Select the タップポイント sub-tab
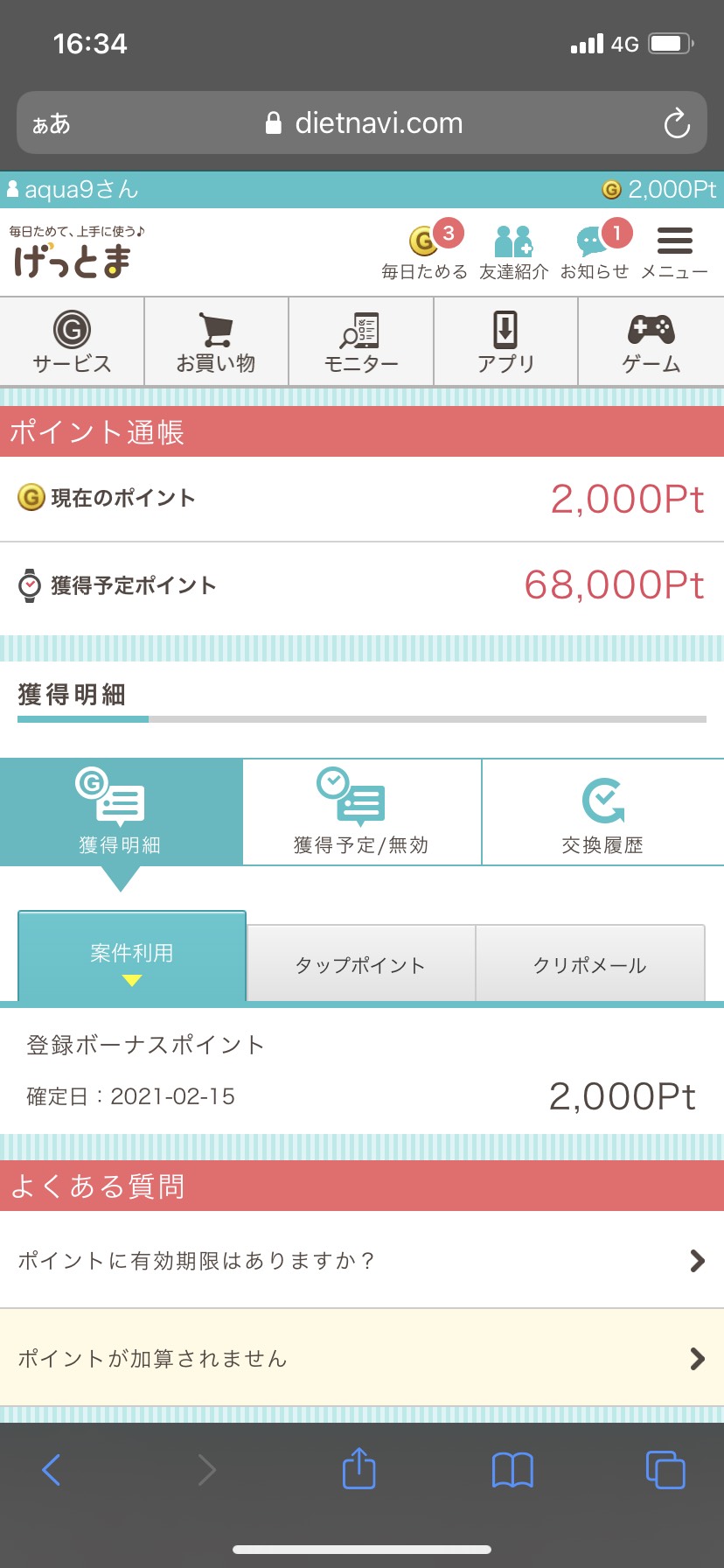Screen dimensions: 724x1568 361,963
